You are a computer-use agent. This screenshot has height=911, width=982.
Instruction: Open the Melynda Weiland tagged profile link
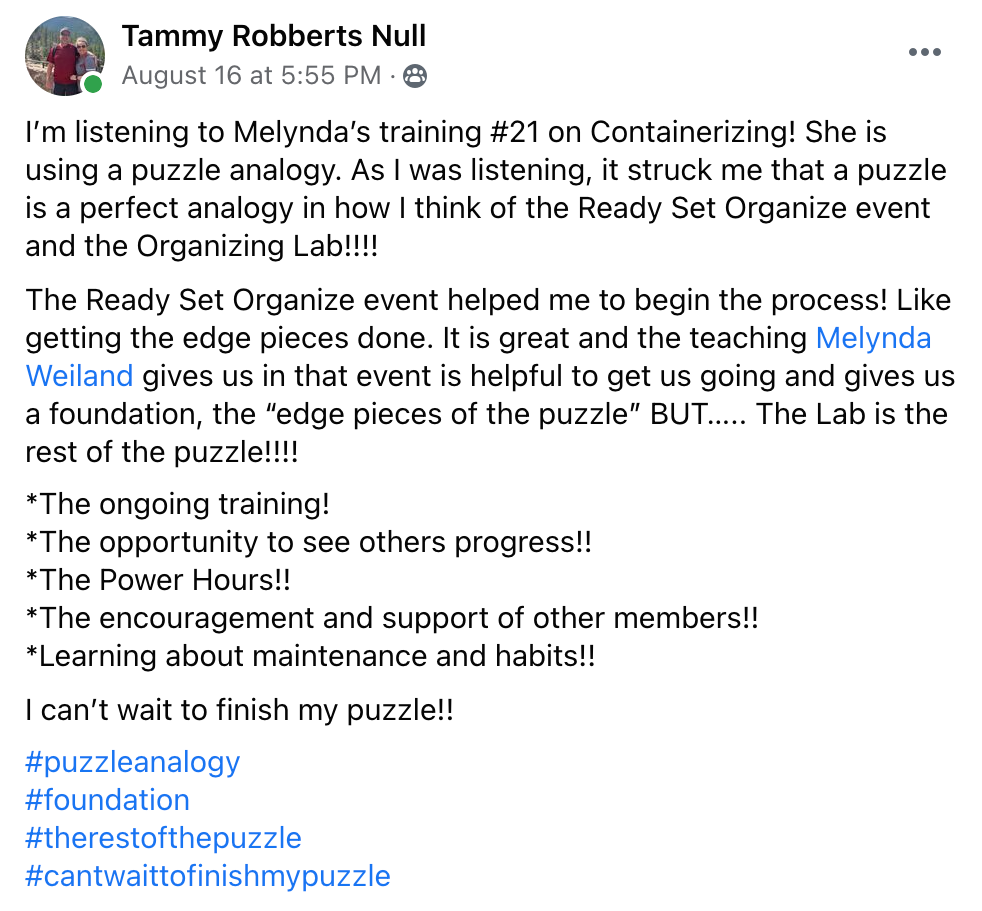873,338
